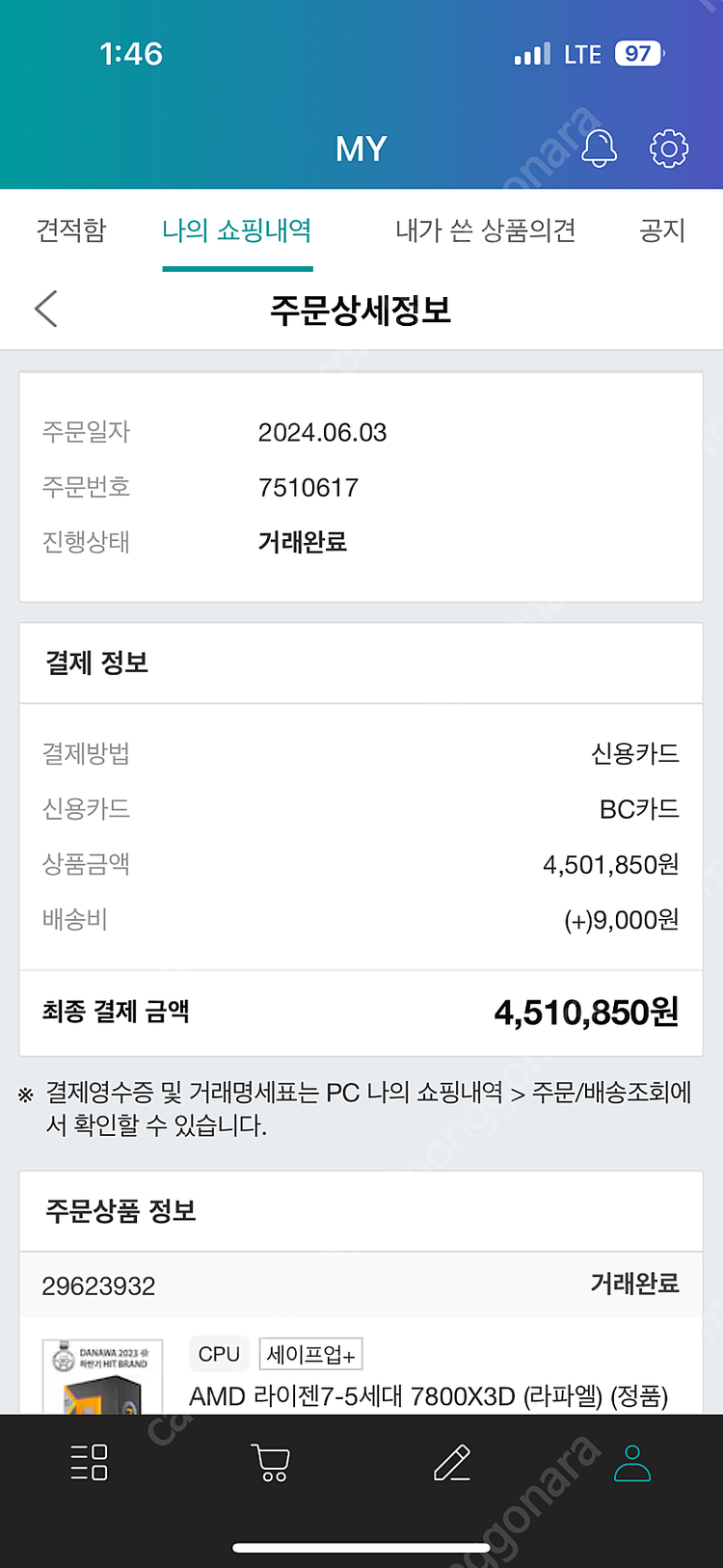Tap the 거래완료 status next to order 29623932
The height and width of the screenshot is (1568, 723).
click(633, 1285)
